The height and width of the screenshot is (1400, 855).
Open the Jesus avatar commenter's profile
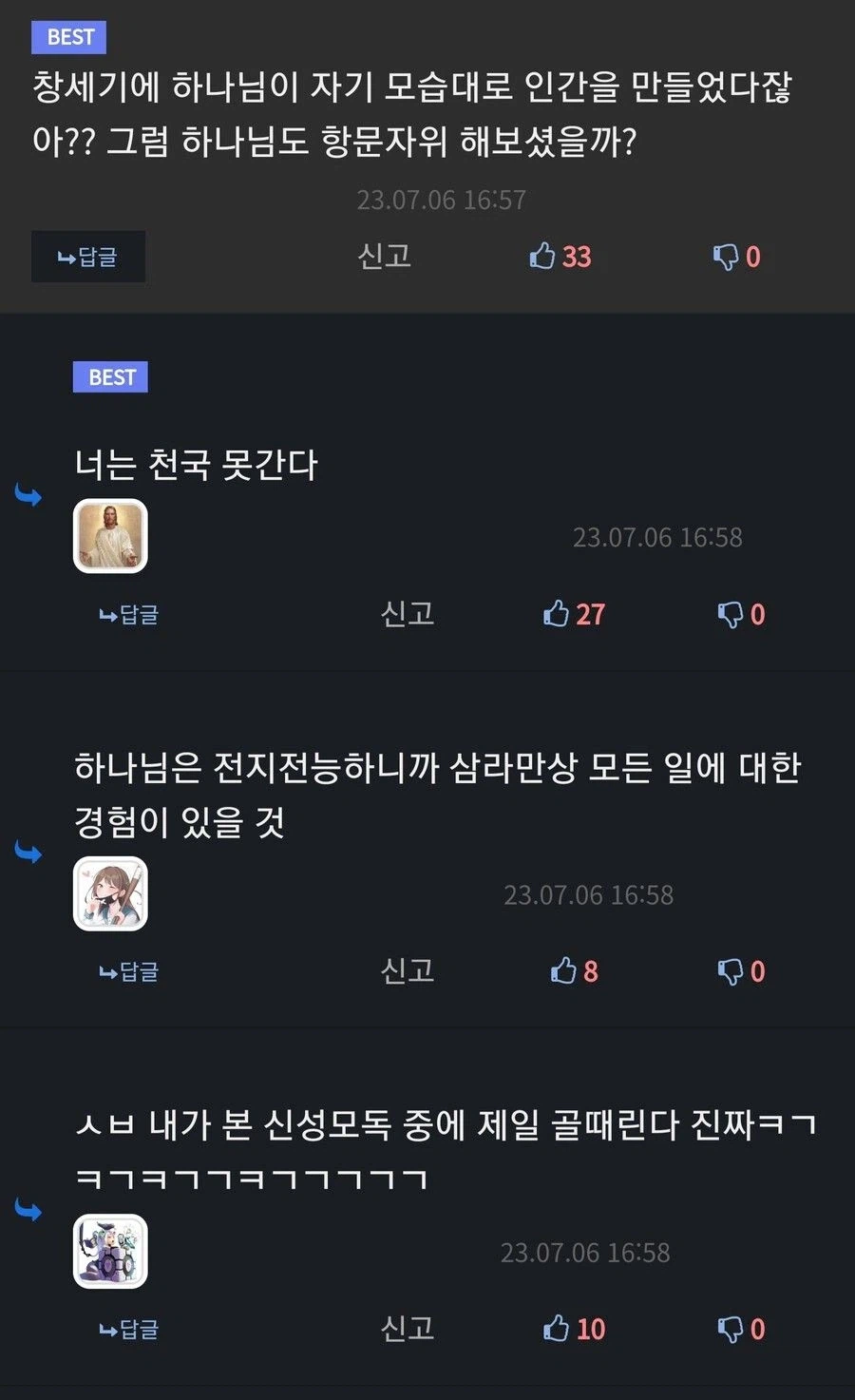click(x=110, y=536)
